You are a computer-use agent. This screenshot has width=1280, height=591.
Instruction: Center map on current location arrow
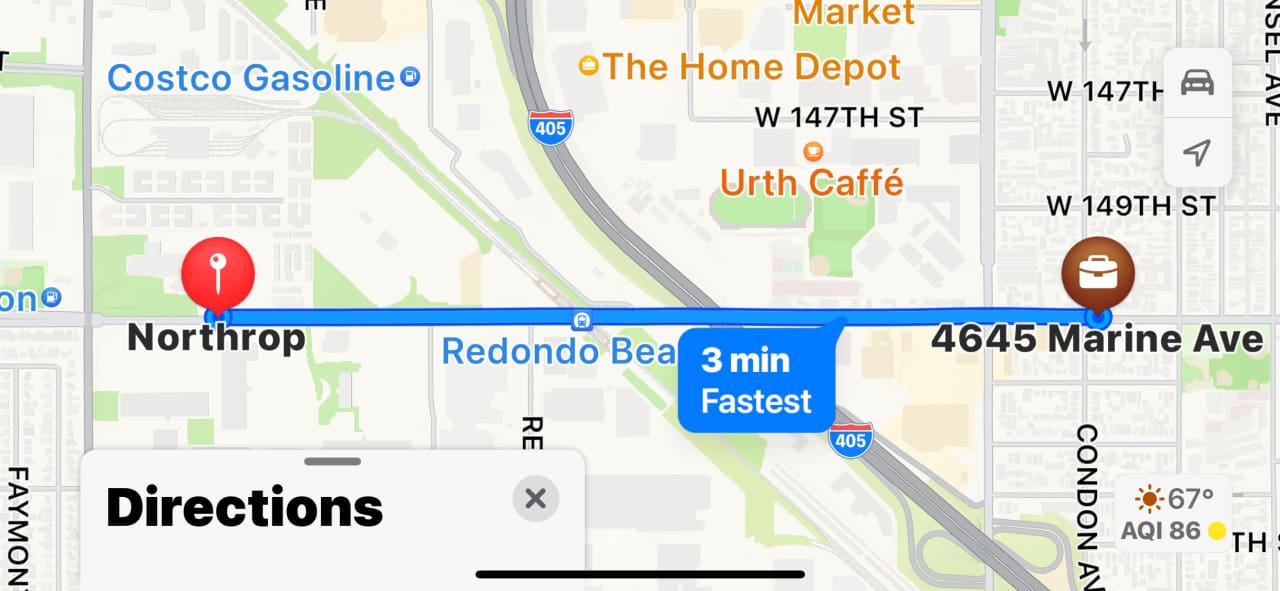pos(1197,152)
